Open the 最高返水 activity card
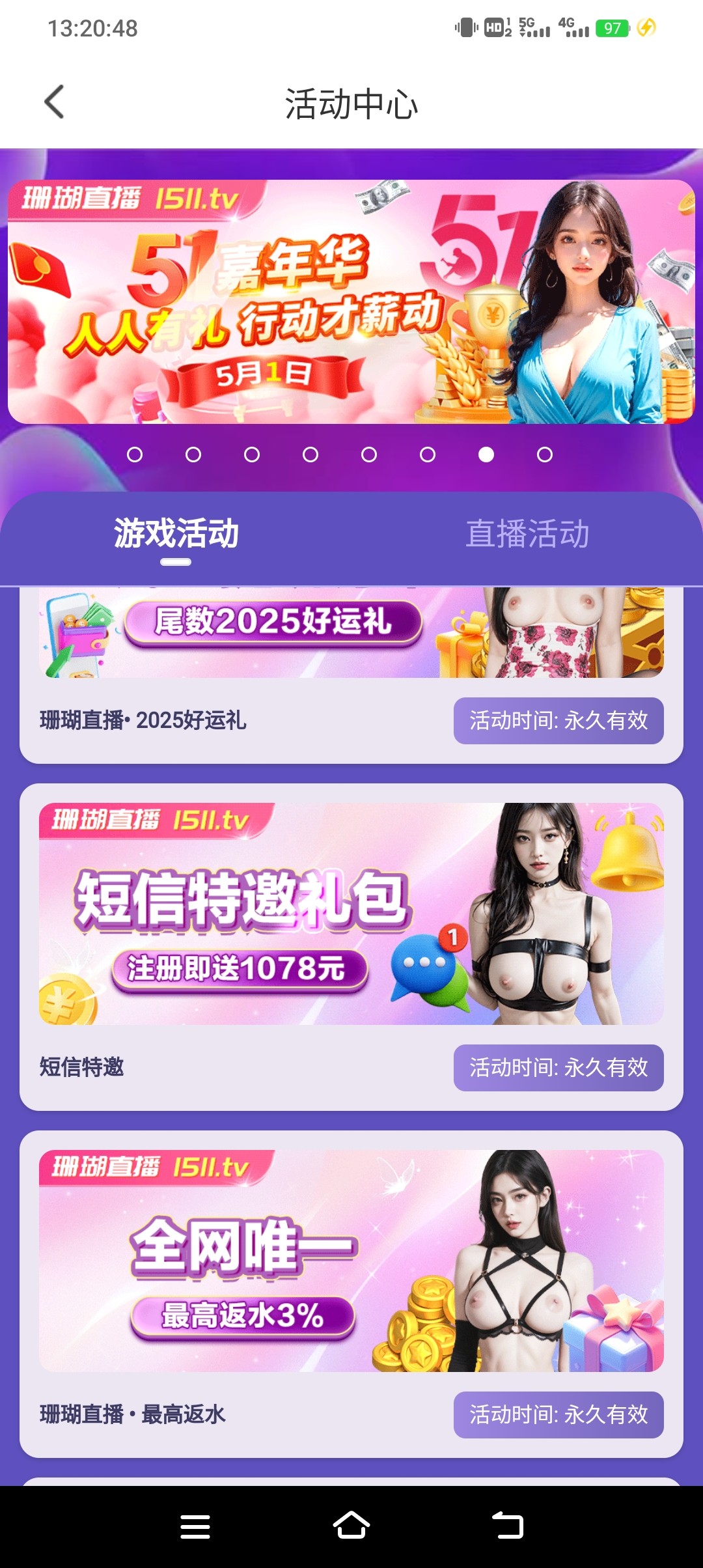 (x=351, y=1294)
